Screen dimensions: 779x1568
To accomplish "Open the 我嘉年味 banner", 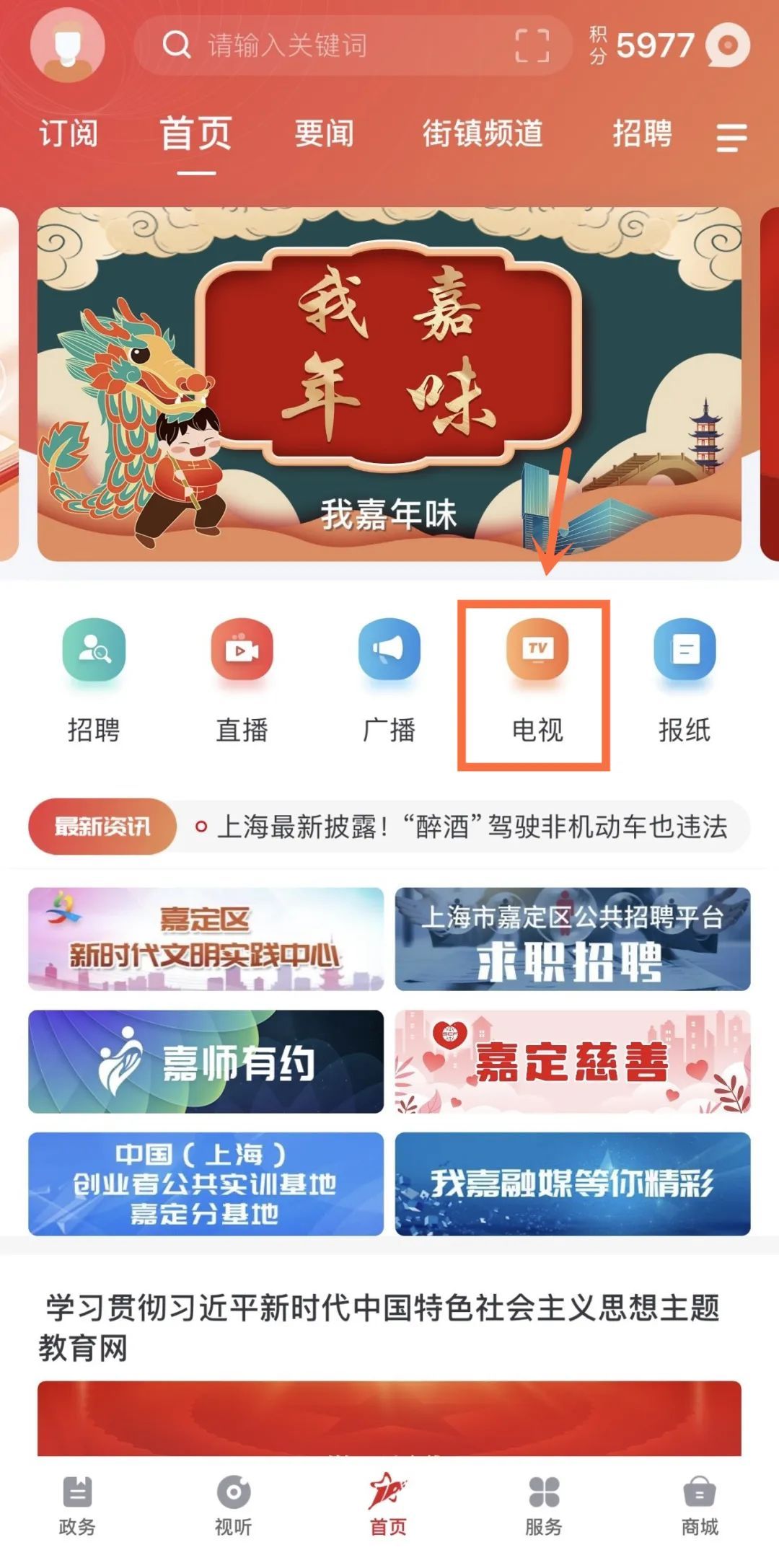I will tap(389, 384).
